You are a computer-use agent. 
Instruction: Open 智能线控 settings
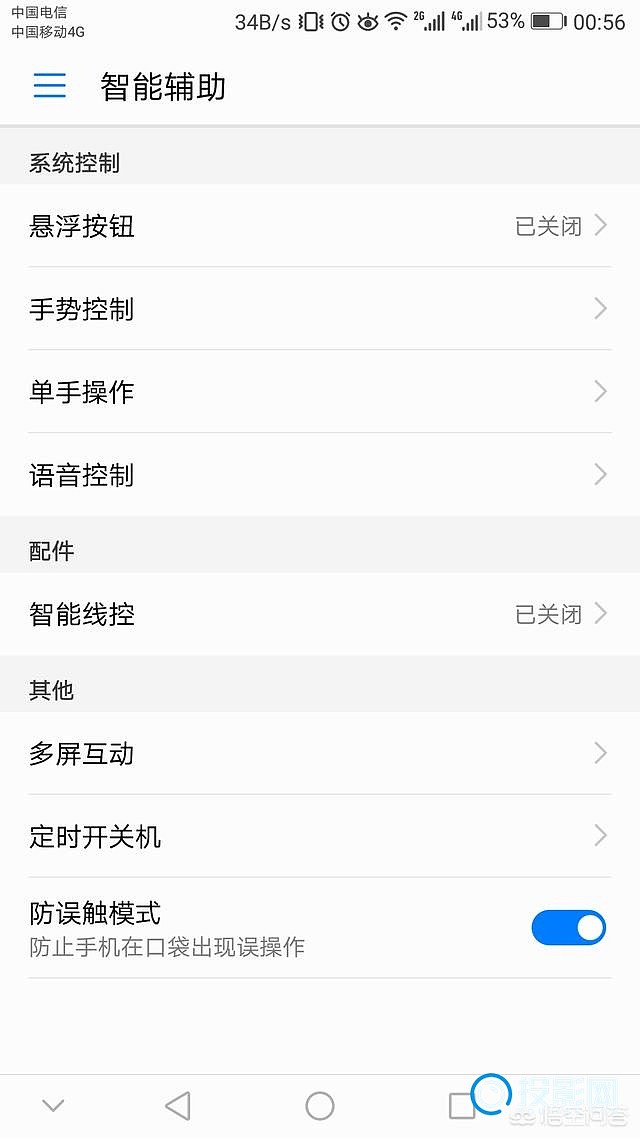[x=320, y=614]
